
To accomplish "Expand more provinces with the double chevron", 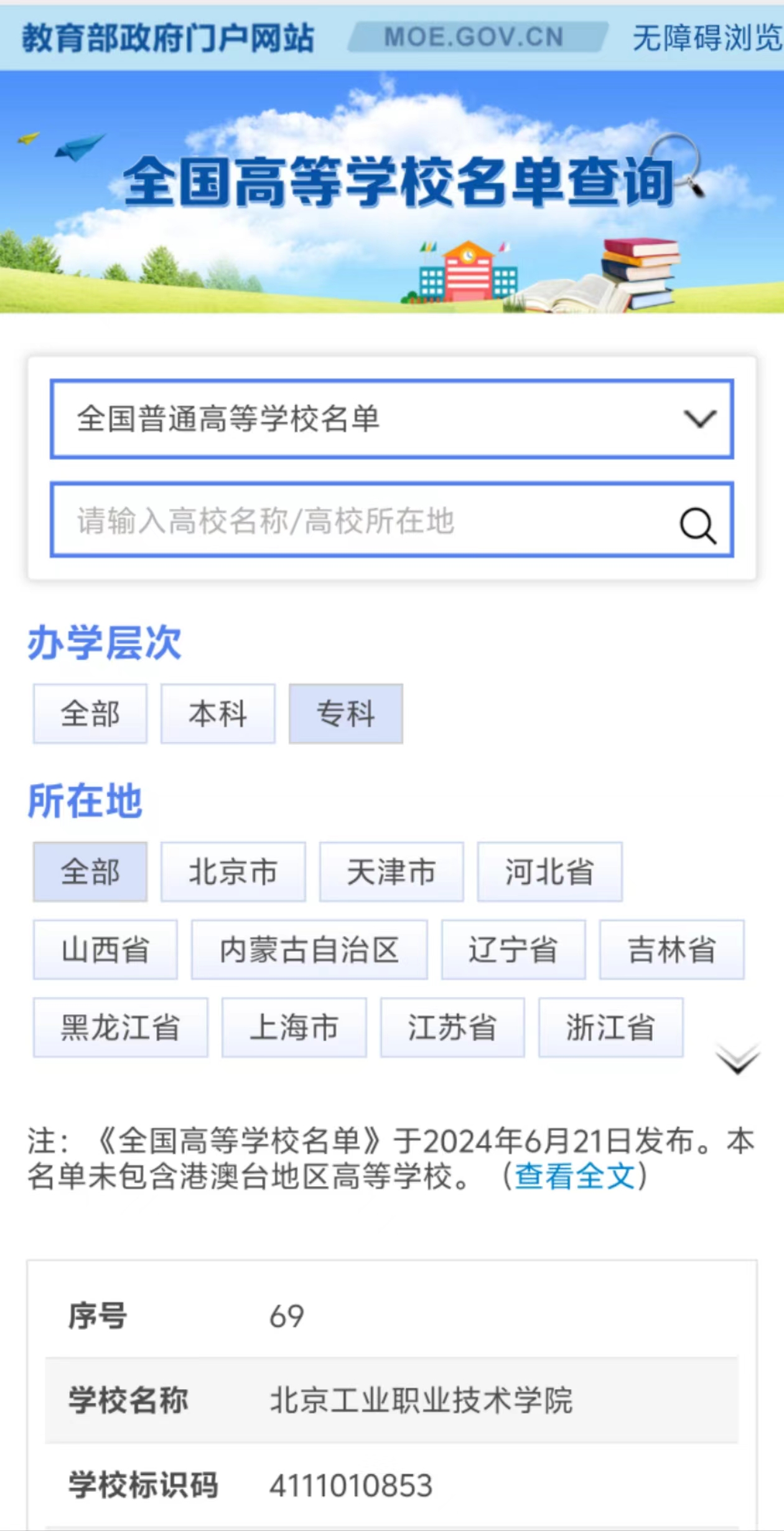I will coord(737,1059).
